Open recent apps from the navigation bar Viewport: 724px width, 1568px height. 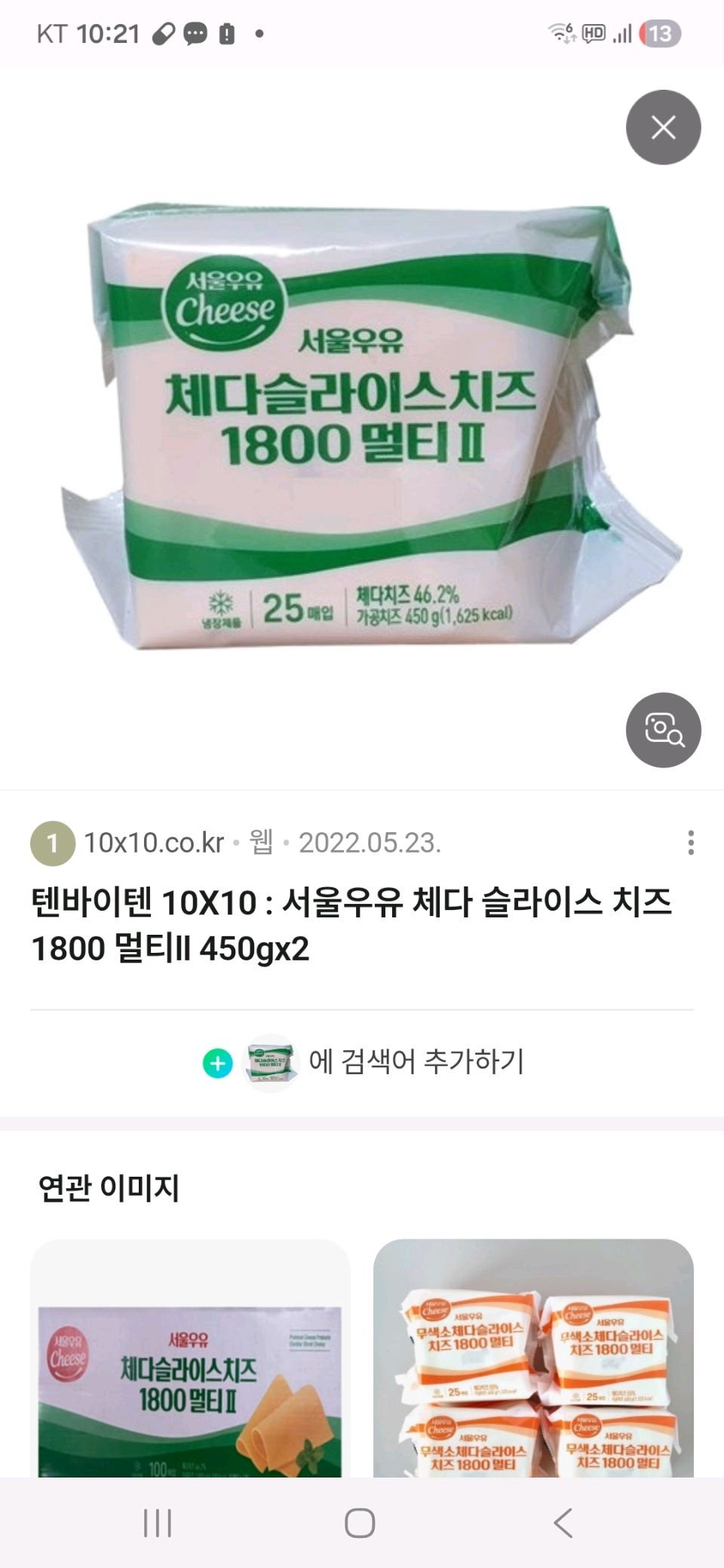[158, 1523]
